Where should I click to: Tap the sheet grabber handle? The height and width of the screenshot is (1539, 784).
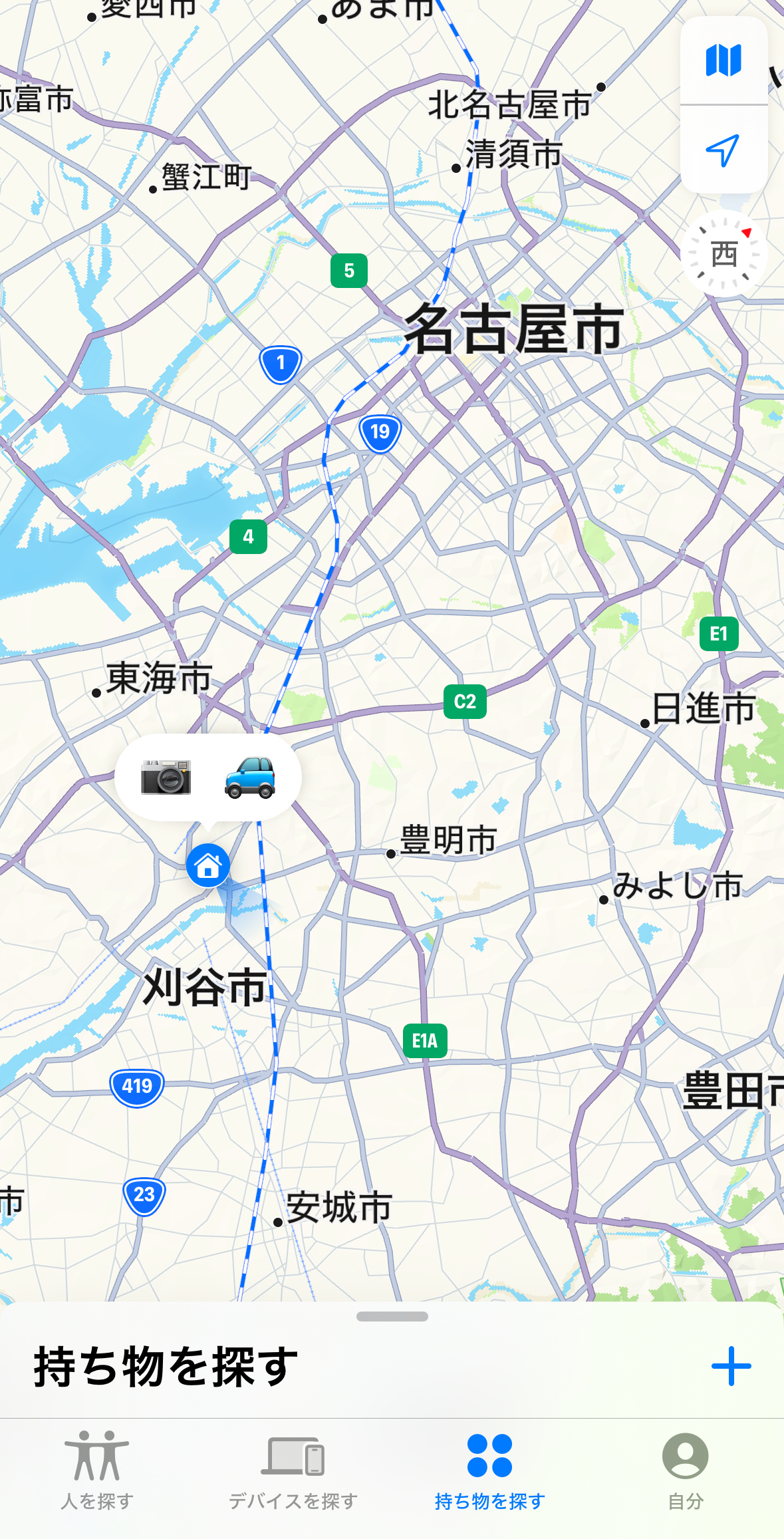tap(392, 1316)
